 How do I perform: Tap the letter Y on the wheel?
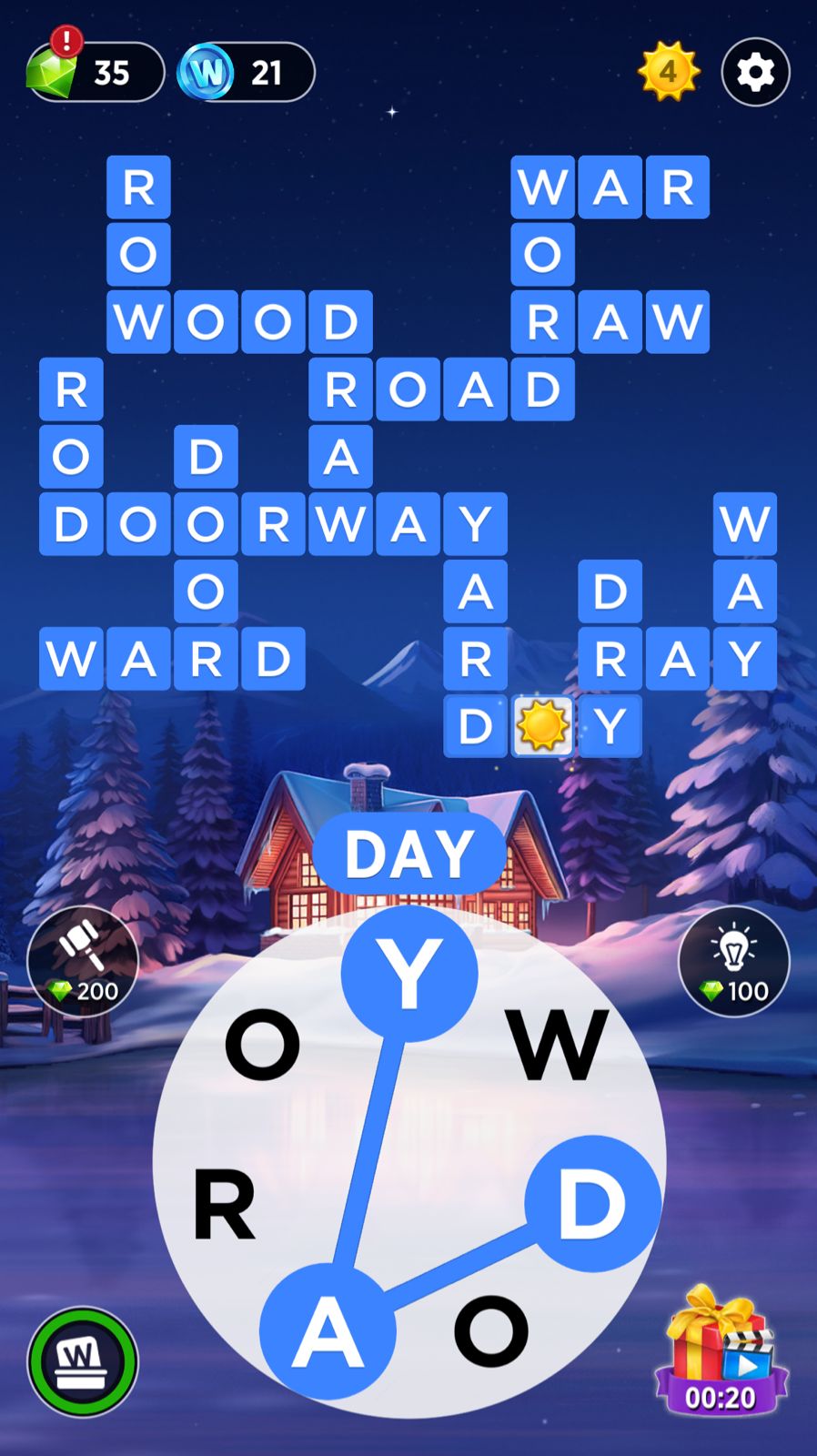[x=409, y=974]
